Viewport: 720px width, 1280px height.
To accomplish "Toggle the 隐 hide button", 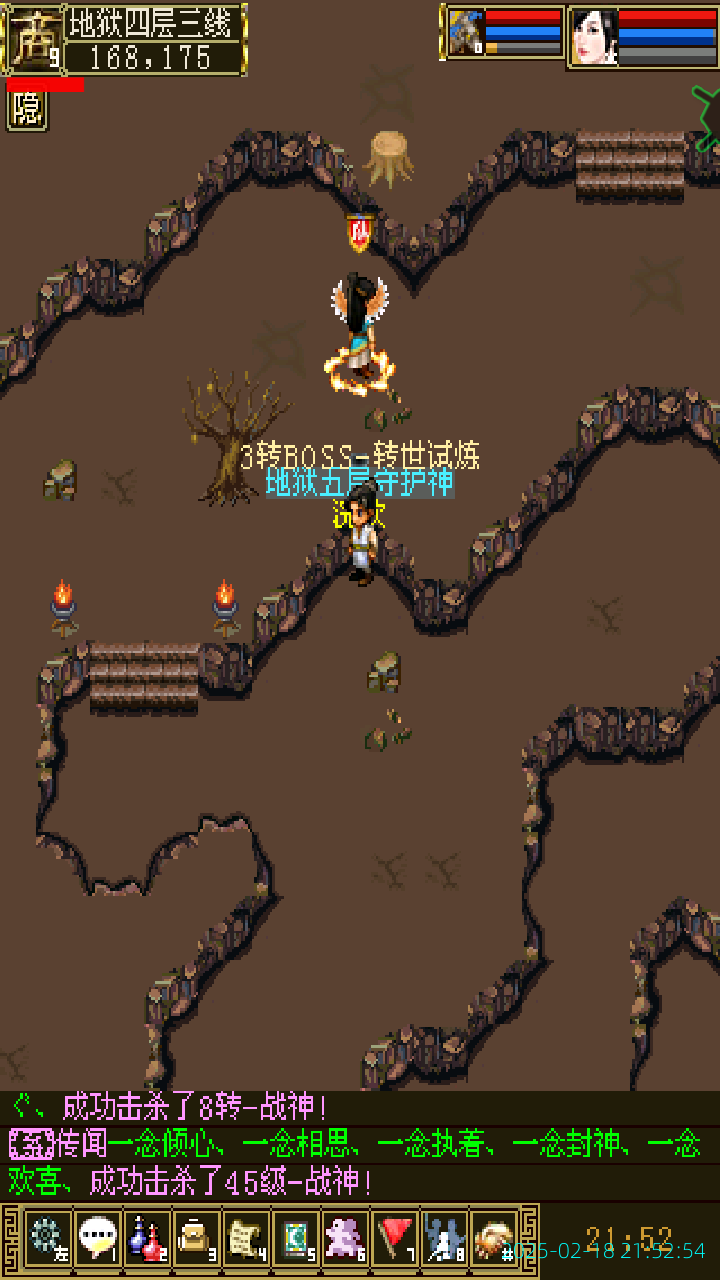I will pos(27,110).
